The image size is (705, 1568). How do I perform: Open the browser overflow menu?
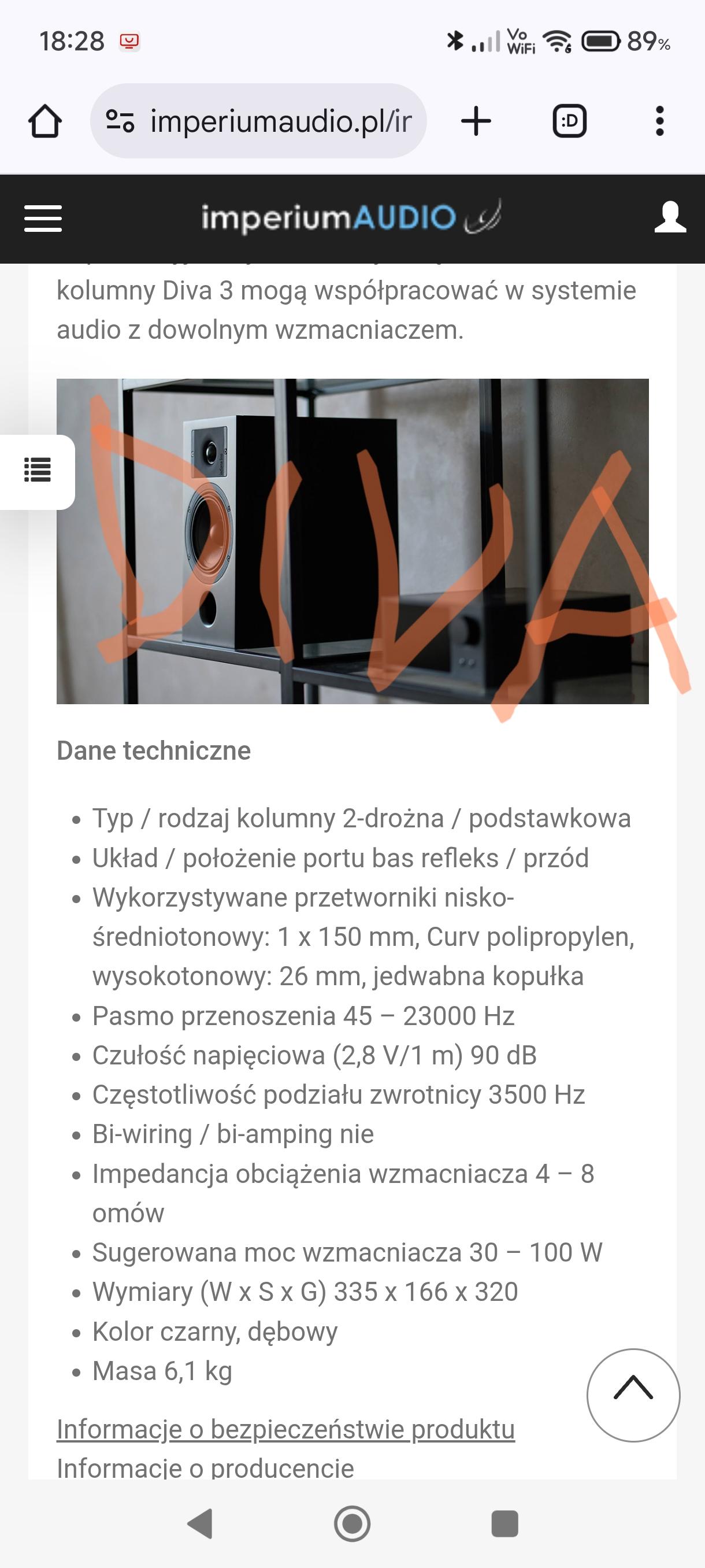(659, 121)
